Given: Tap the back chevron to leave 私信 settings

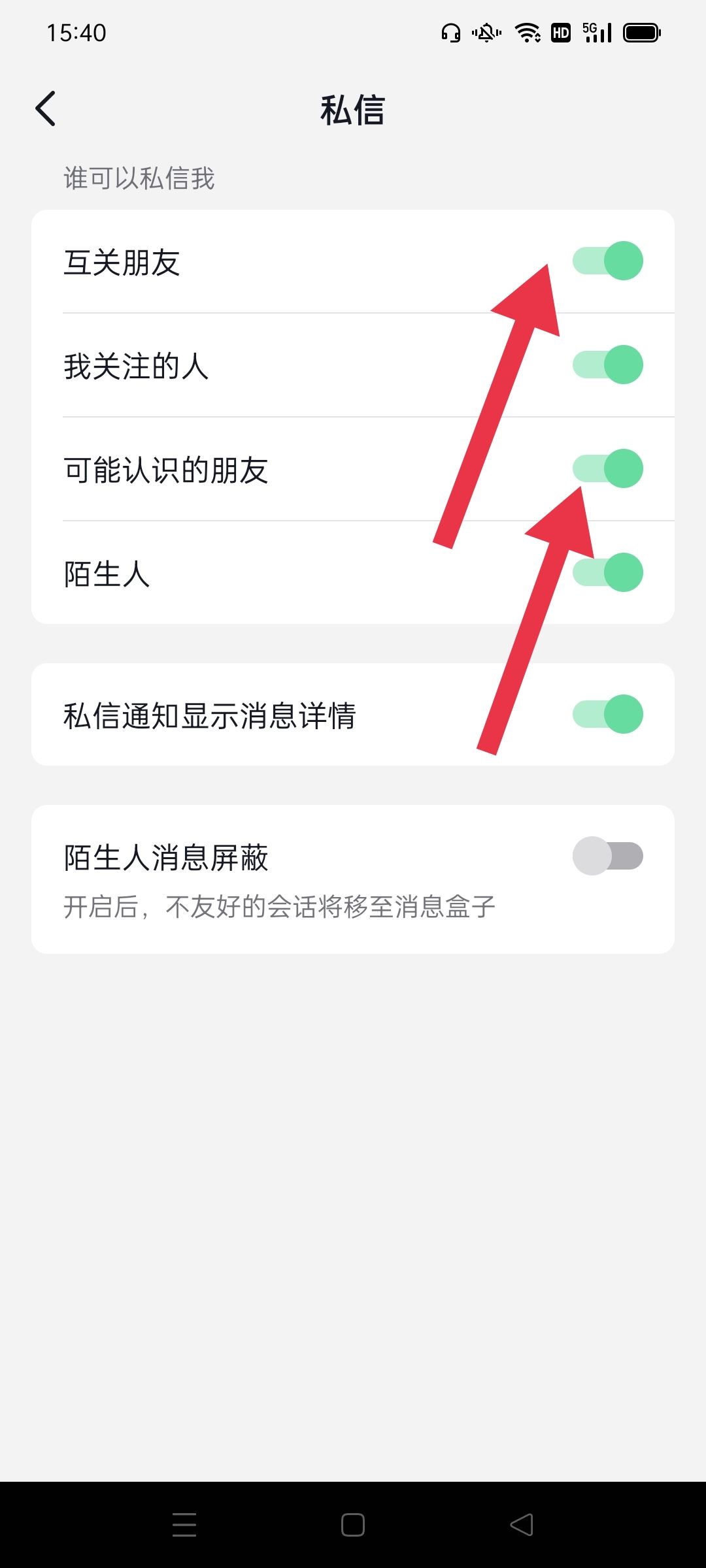Looking at the screenshot, I should (x=46, y=108).
